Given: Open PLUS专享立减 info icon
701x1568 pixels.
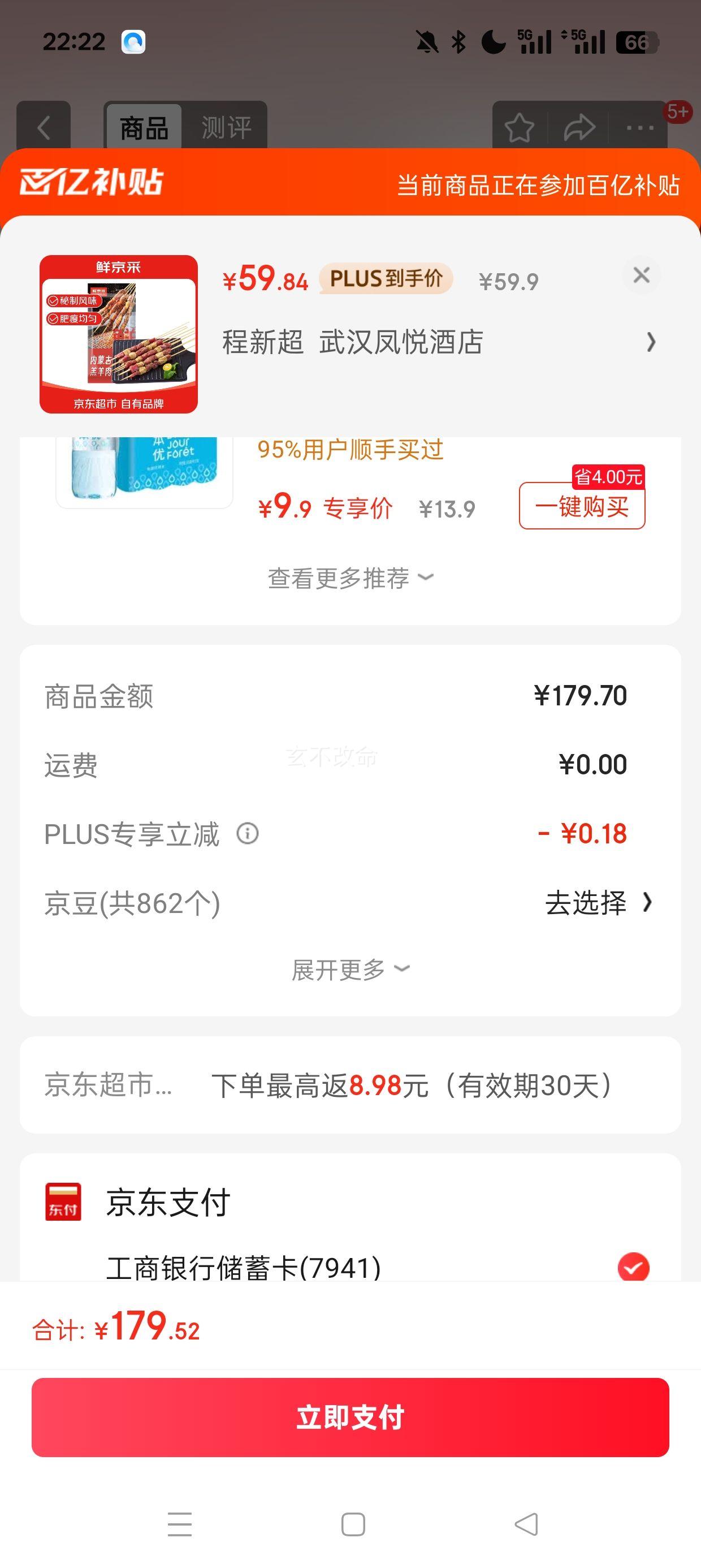Looking at the screenshot, I should [x=248, y=833].
